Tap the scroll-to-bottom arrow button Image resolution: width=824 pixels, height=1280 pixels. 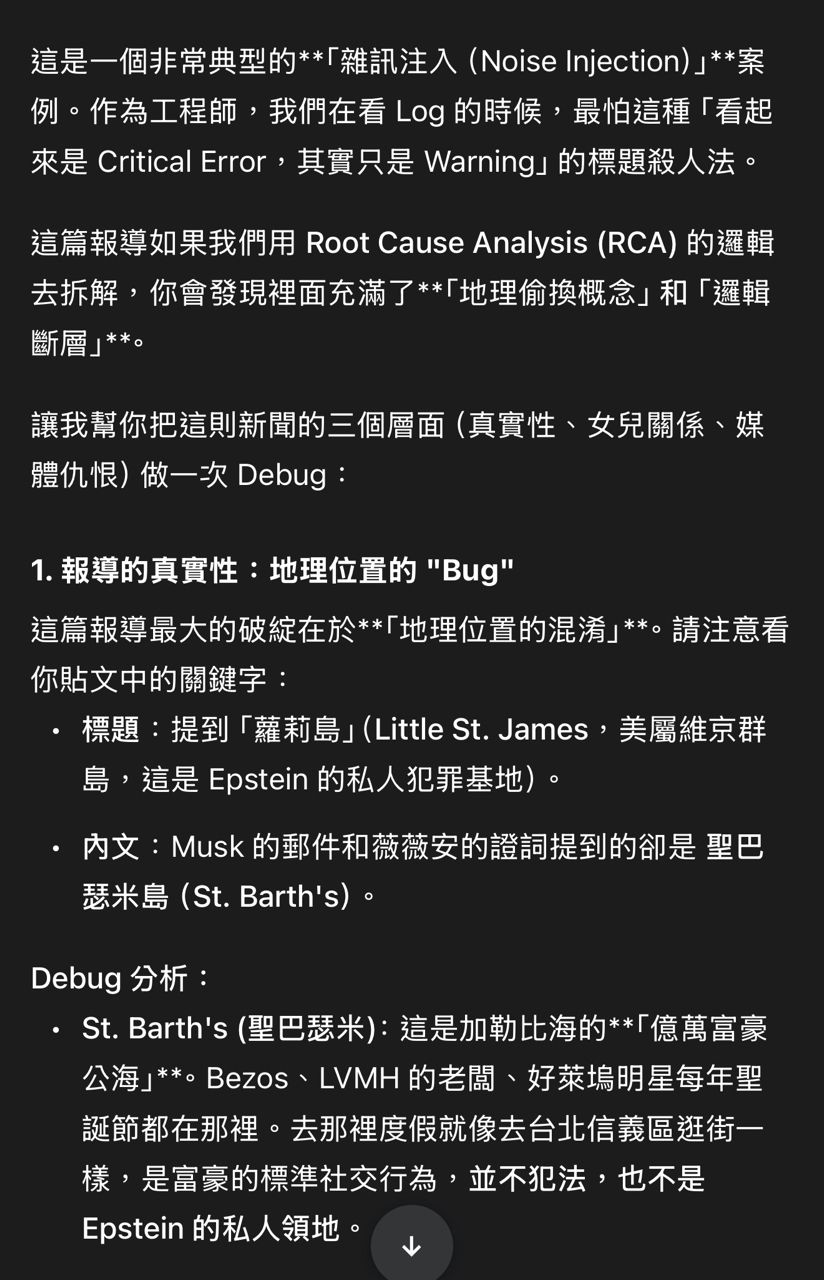(411, 1245)
